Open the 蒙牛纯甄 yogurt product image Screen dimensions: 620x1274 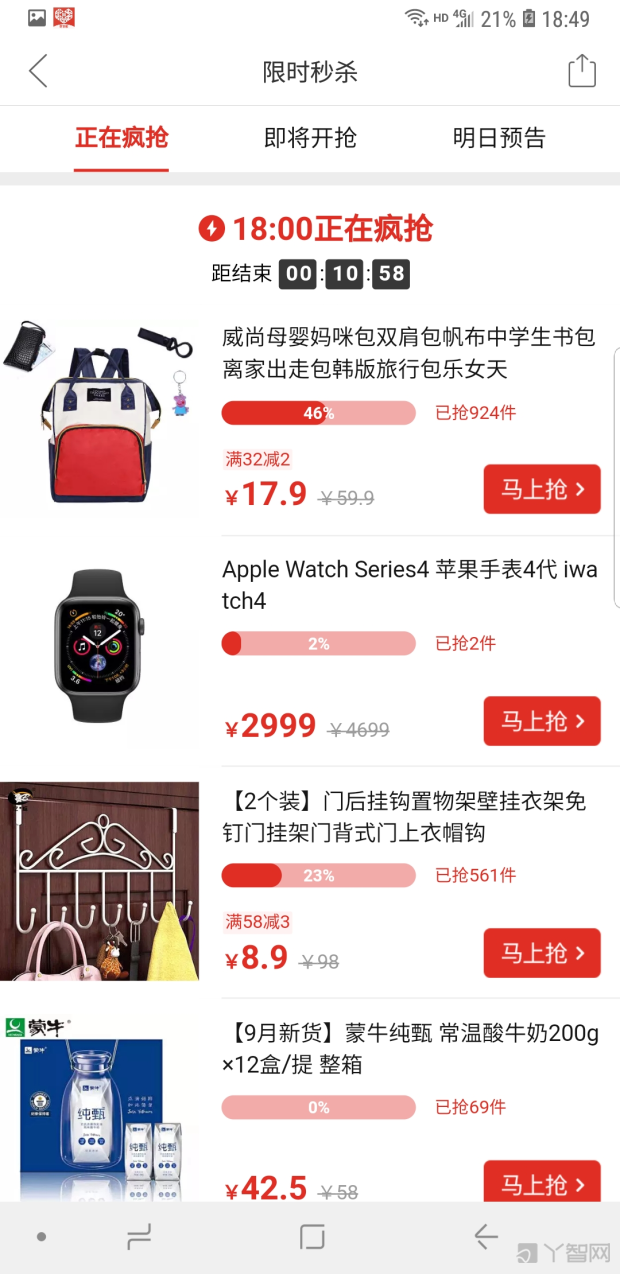point(100,1105)
